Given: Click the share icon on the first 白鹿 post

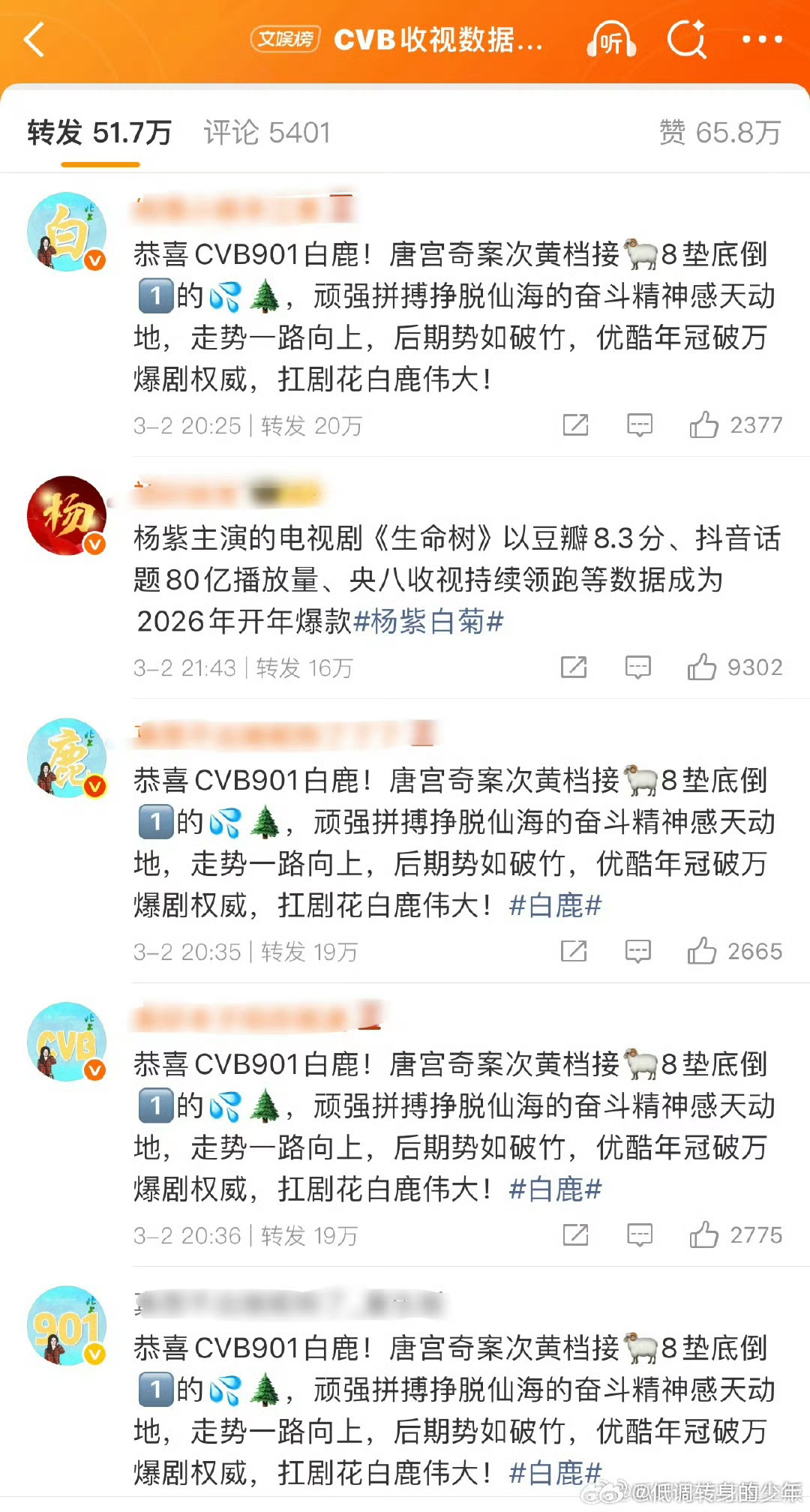Looking at the screenshot, I should click(574, 425).
